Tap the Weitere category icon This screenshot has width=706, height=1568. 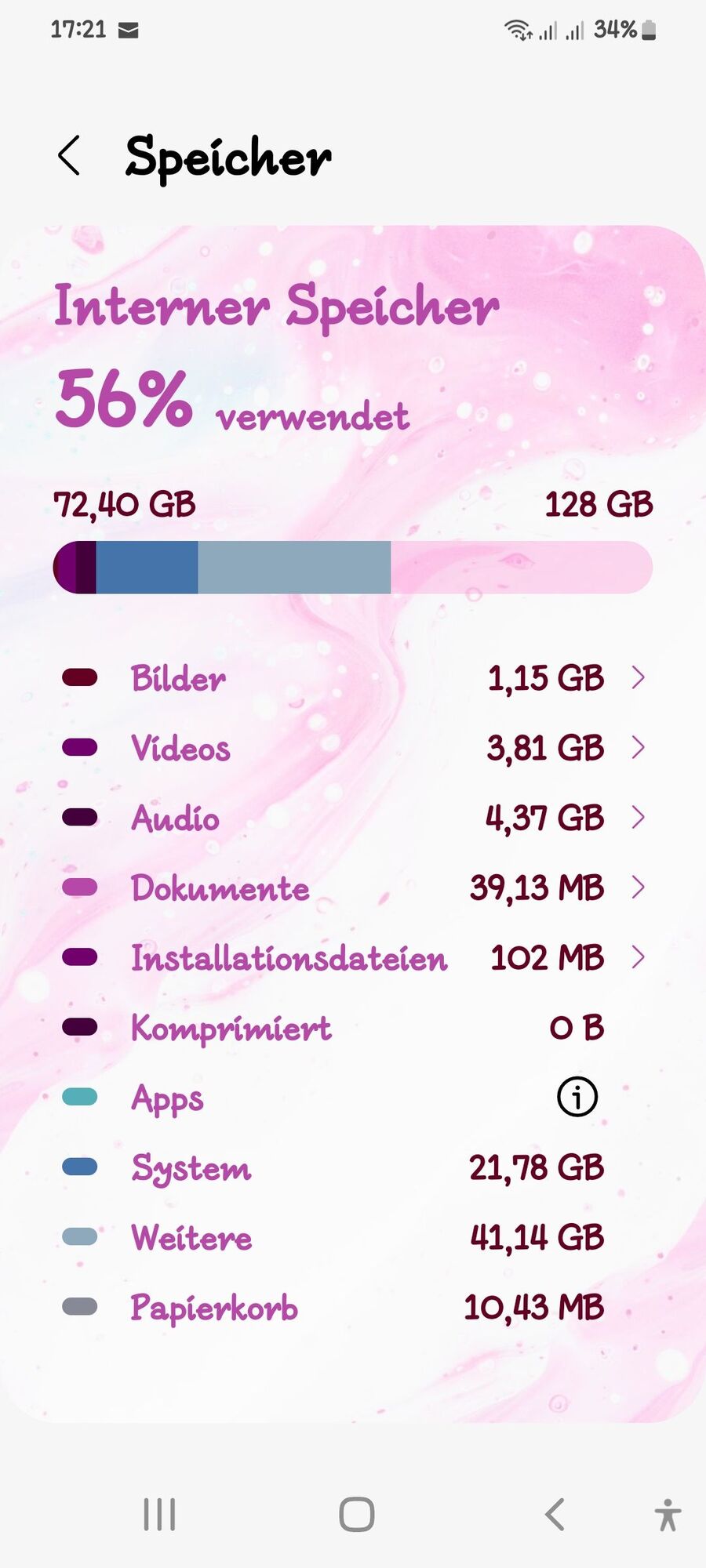click(79, 1238)
